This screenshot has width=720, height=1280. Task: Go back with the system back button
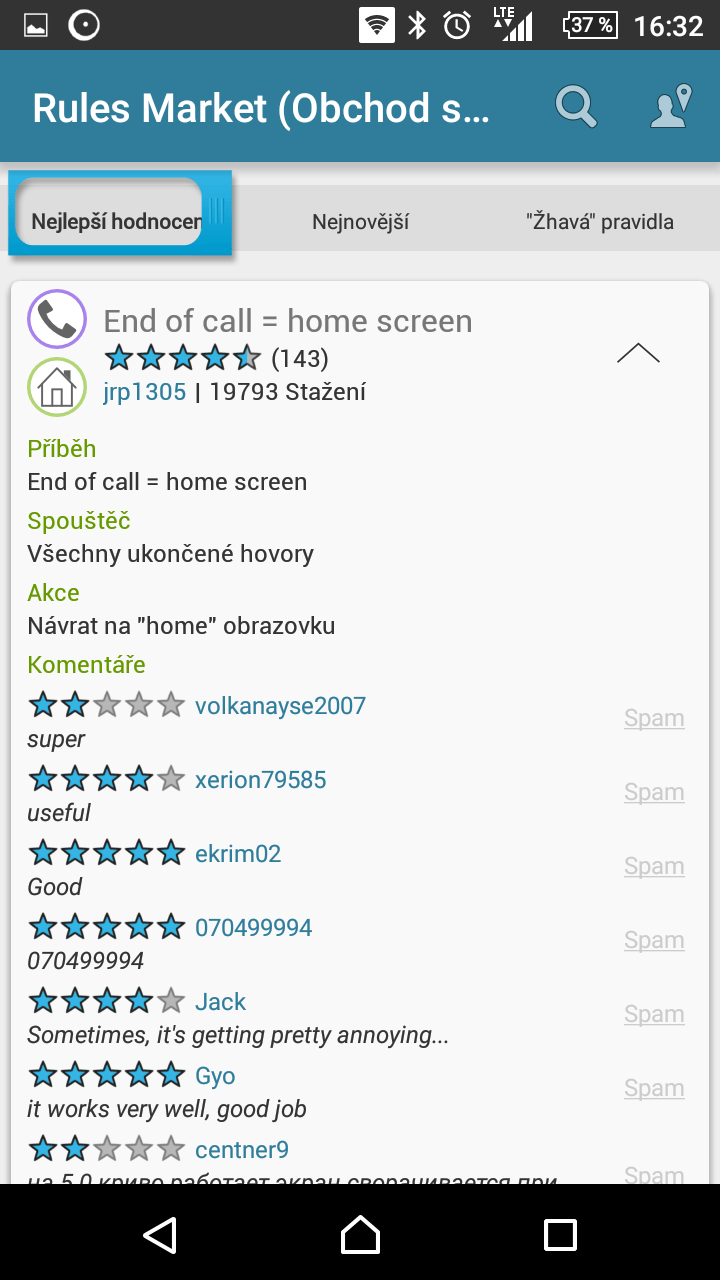160,1234
